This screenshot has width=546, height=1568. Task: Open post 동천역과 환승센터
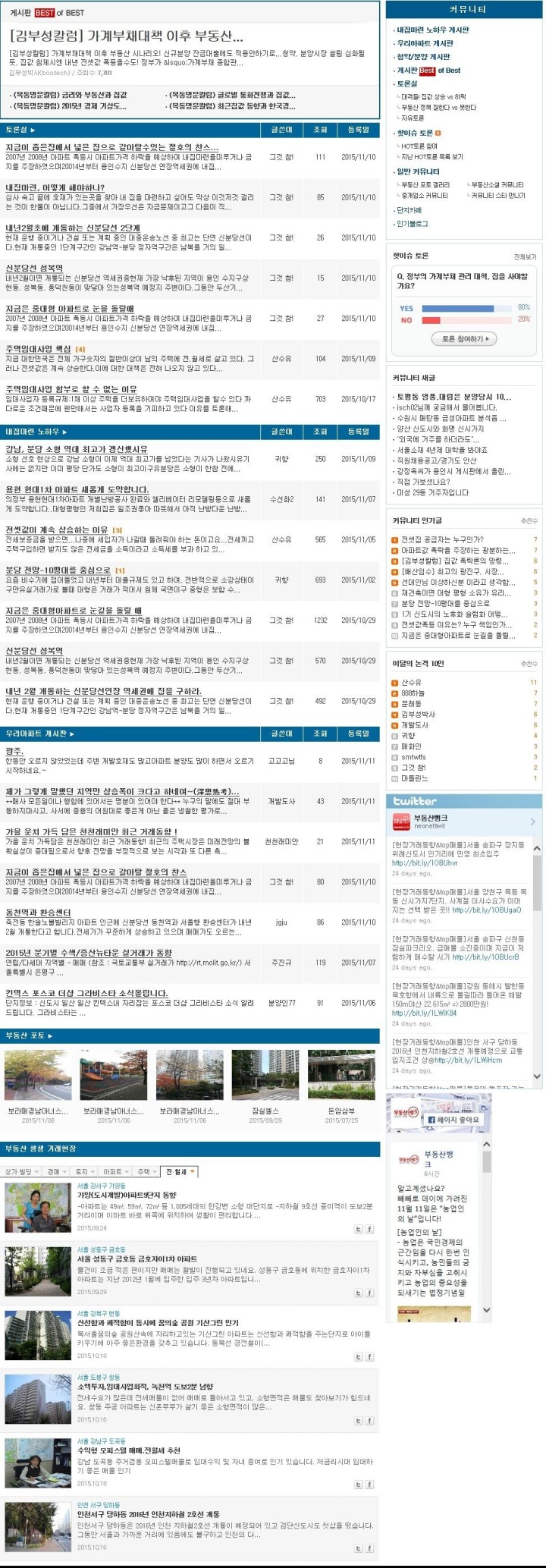[38, 913]
